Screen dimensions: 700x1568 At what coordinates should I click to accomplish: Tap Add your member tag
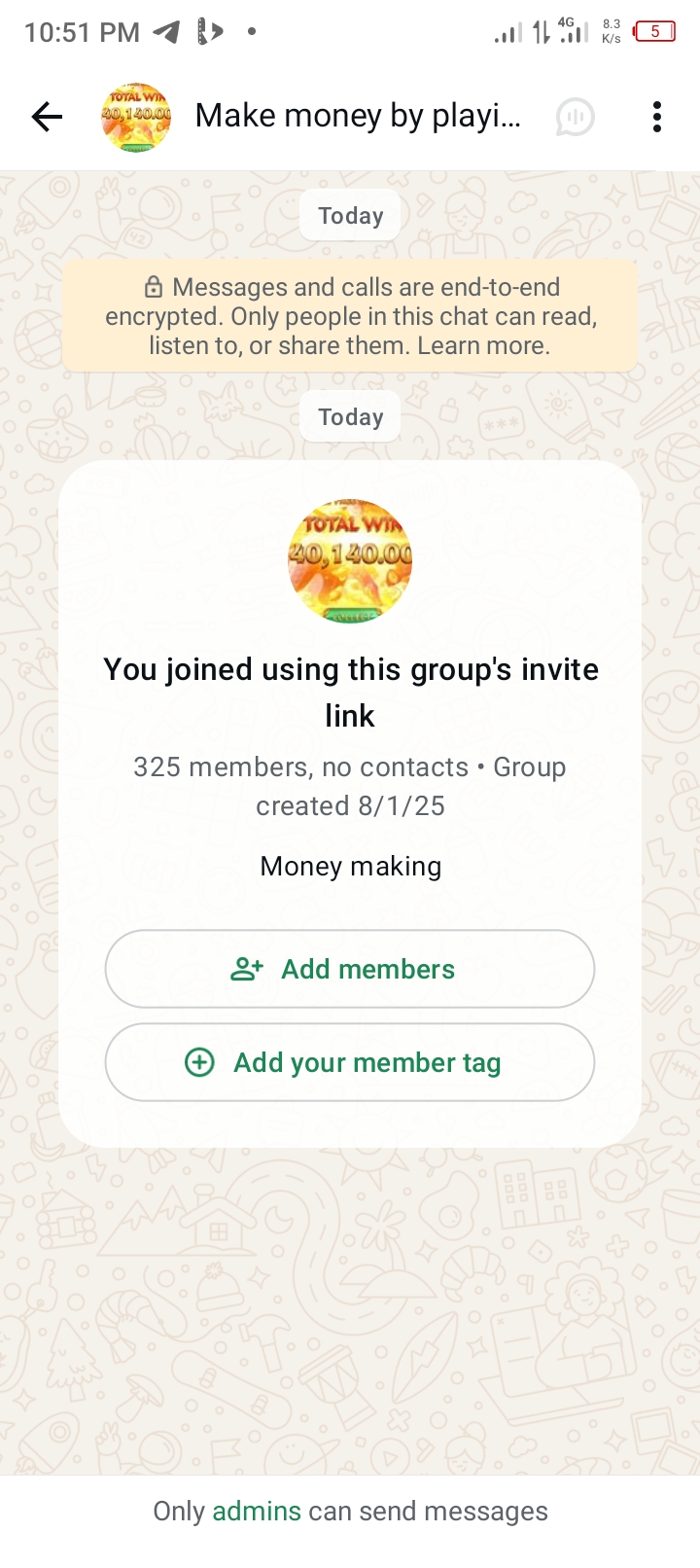coord(350,1062)
